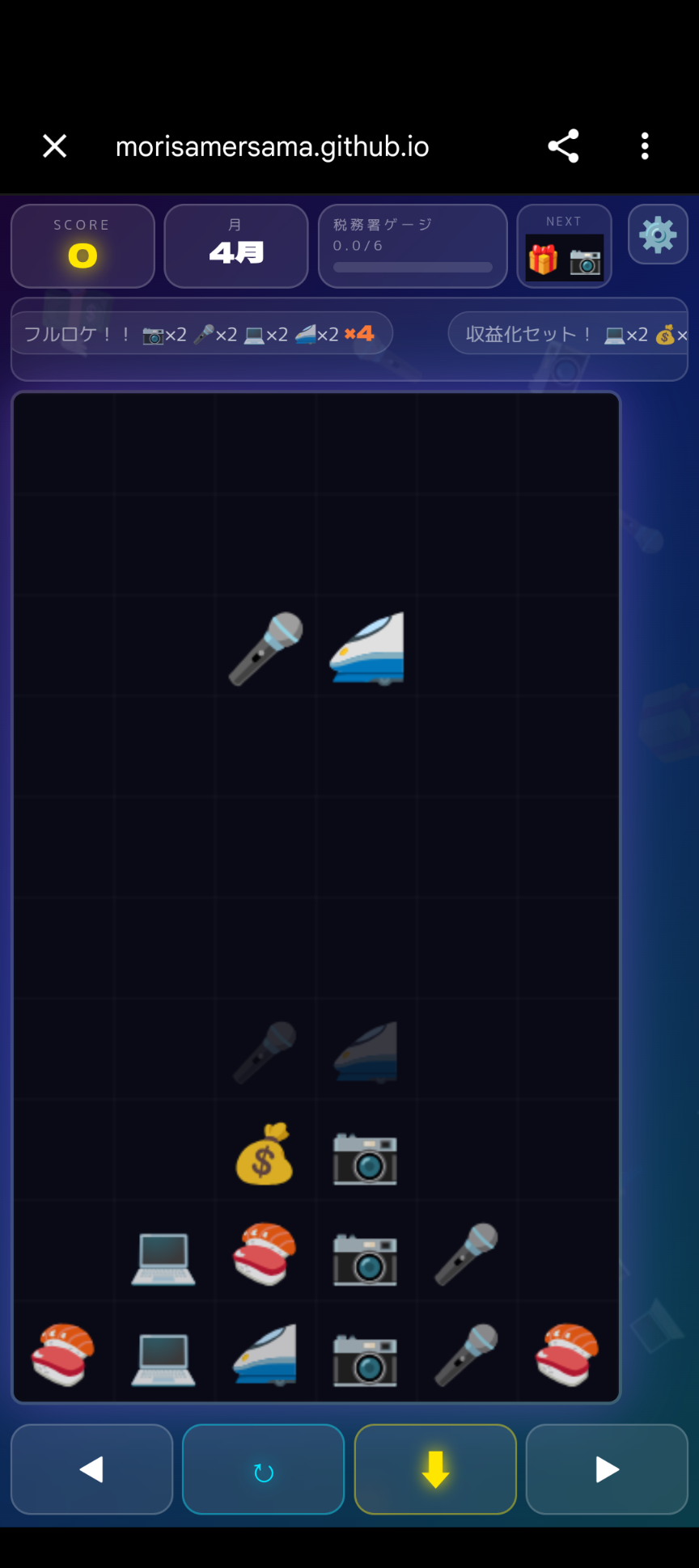Viewport: 699px width, 1568px height.
Task: Open the browser overflow menu
Action: click(x=645, y=146)
